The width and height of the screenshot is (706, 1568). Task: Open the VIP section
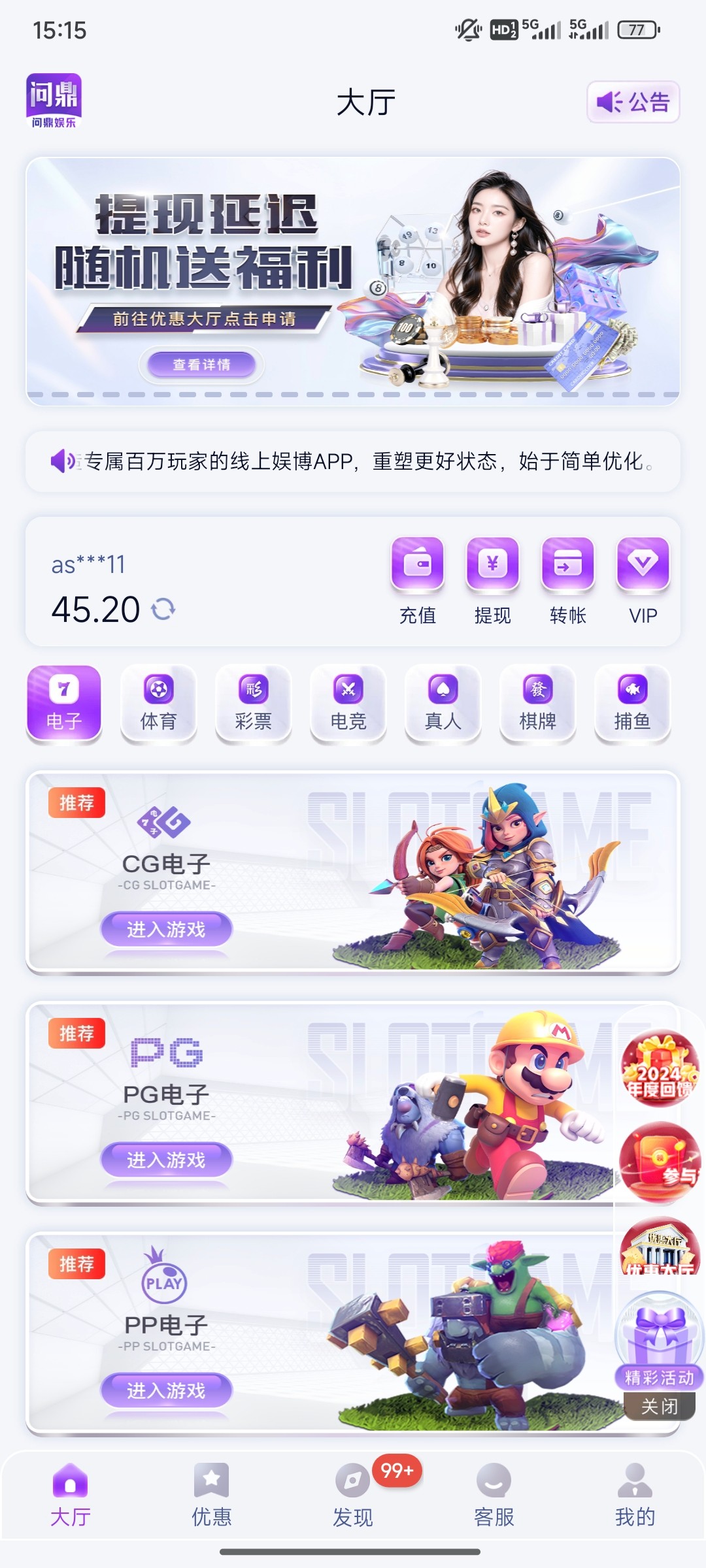643,580
